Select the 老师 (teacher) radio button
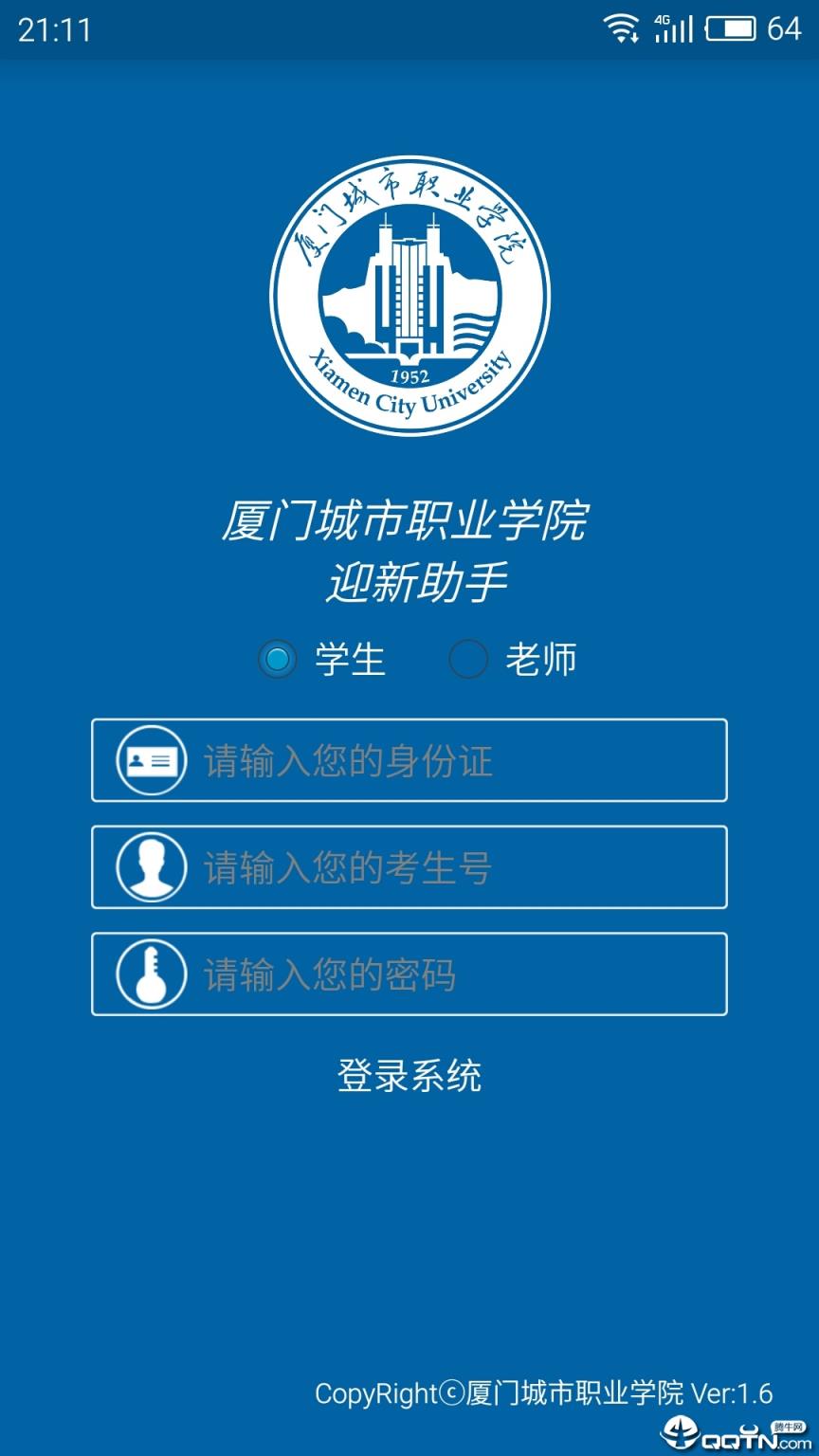The image size is (819, 1456). pos(467,660)
